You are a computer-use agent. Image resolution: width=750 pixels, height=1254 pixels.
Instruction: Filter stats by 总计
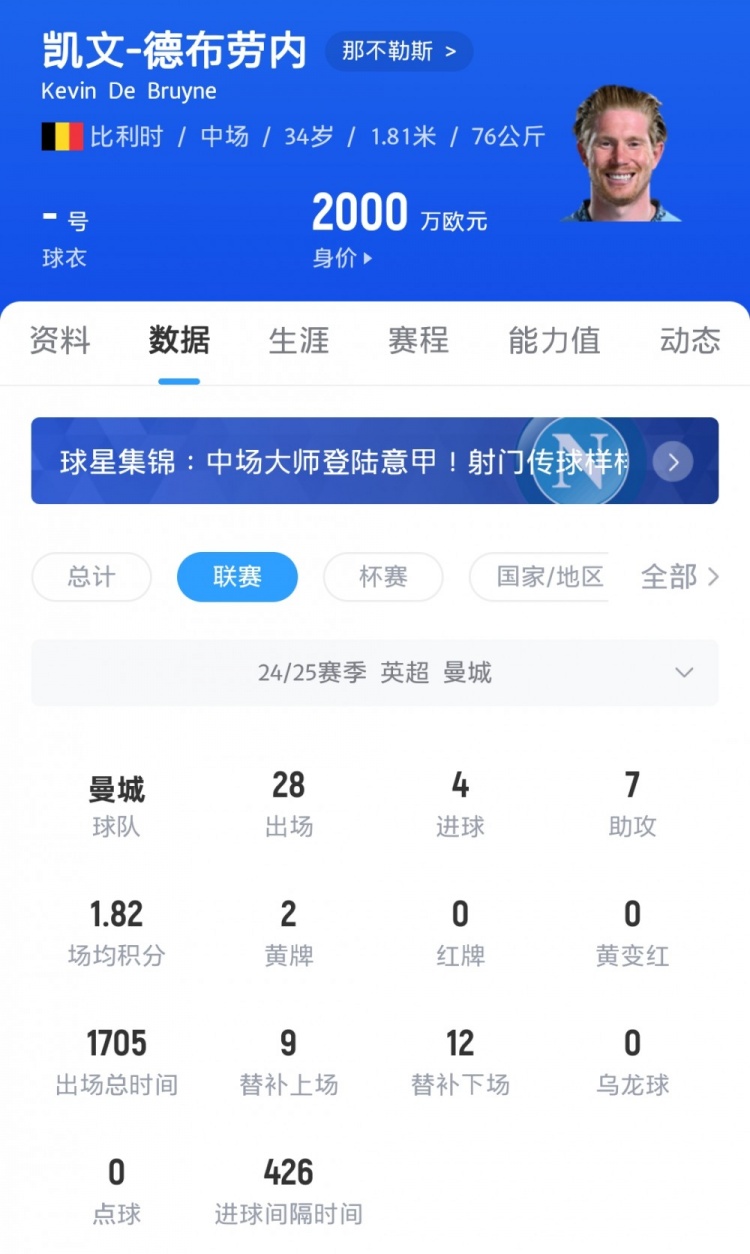(91, 577)
